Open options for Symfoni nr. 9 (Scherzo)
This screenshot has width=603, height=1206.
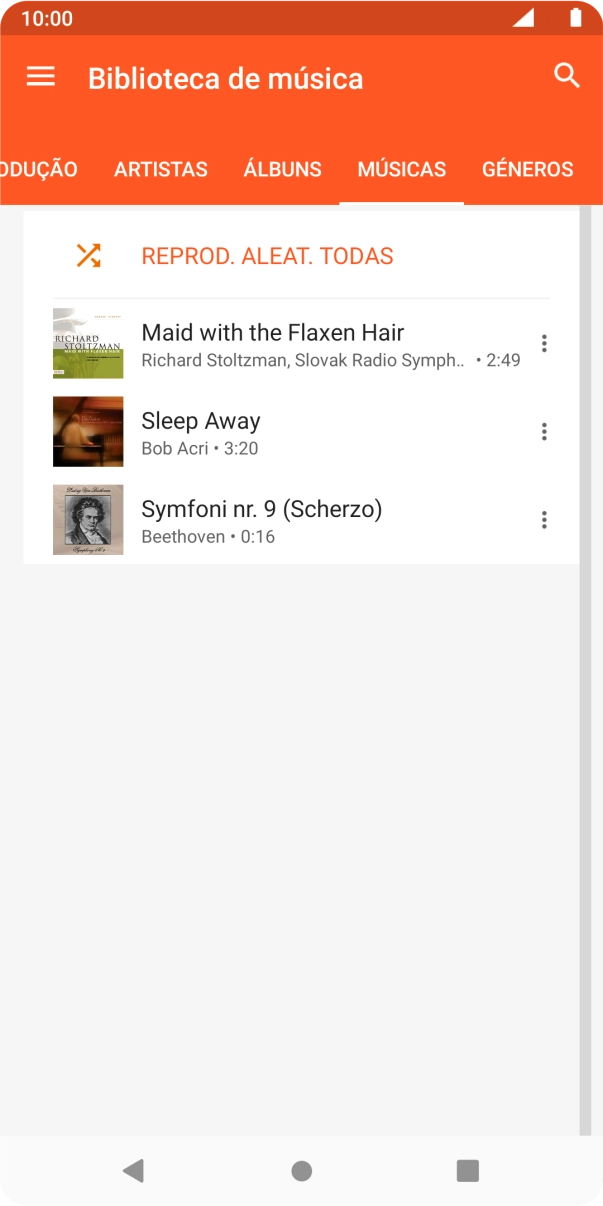click(x=544, y=520)
